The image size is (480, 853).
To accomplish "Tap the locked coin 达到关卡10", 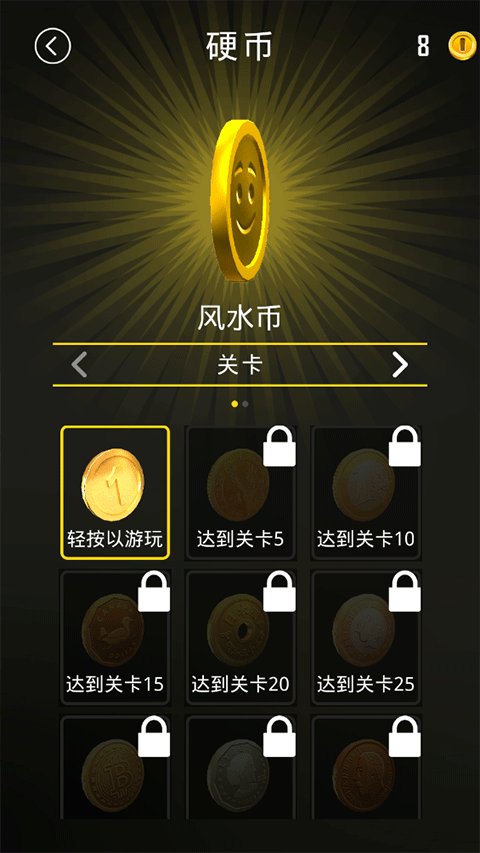I will coord(366,493).
